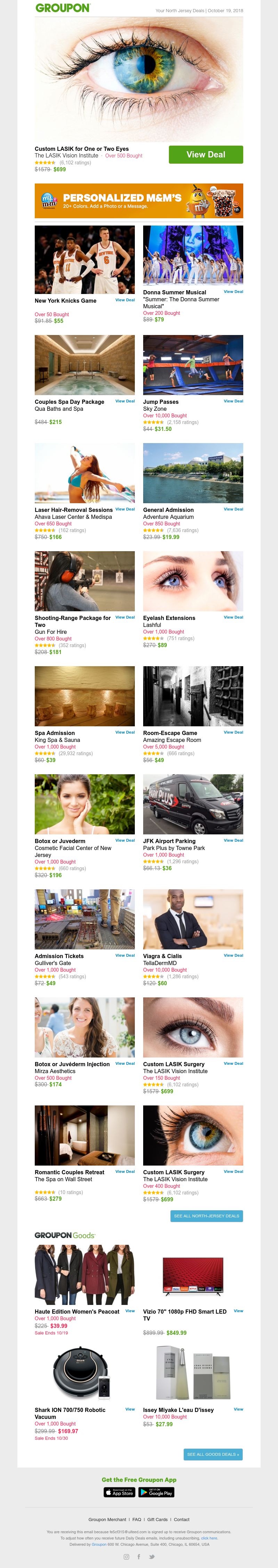Screen dimensions: 278x1568
Task: Open the Donna Summer Musical image
Action: (193, 255)
